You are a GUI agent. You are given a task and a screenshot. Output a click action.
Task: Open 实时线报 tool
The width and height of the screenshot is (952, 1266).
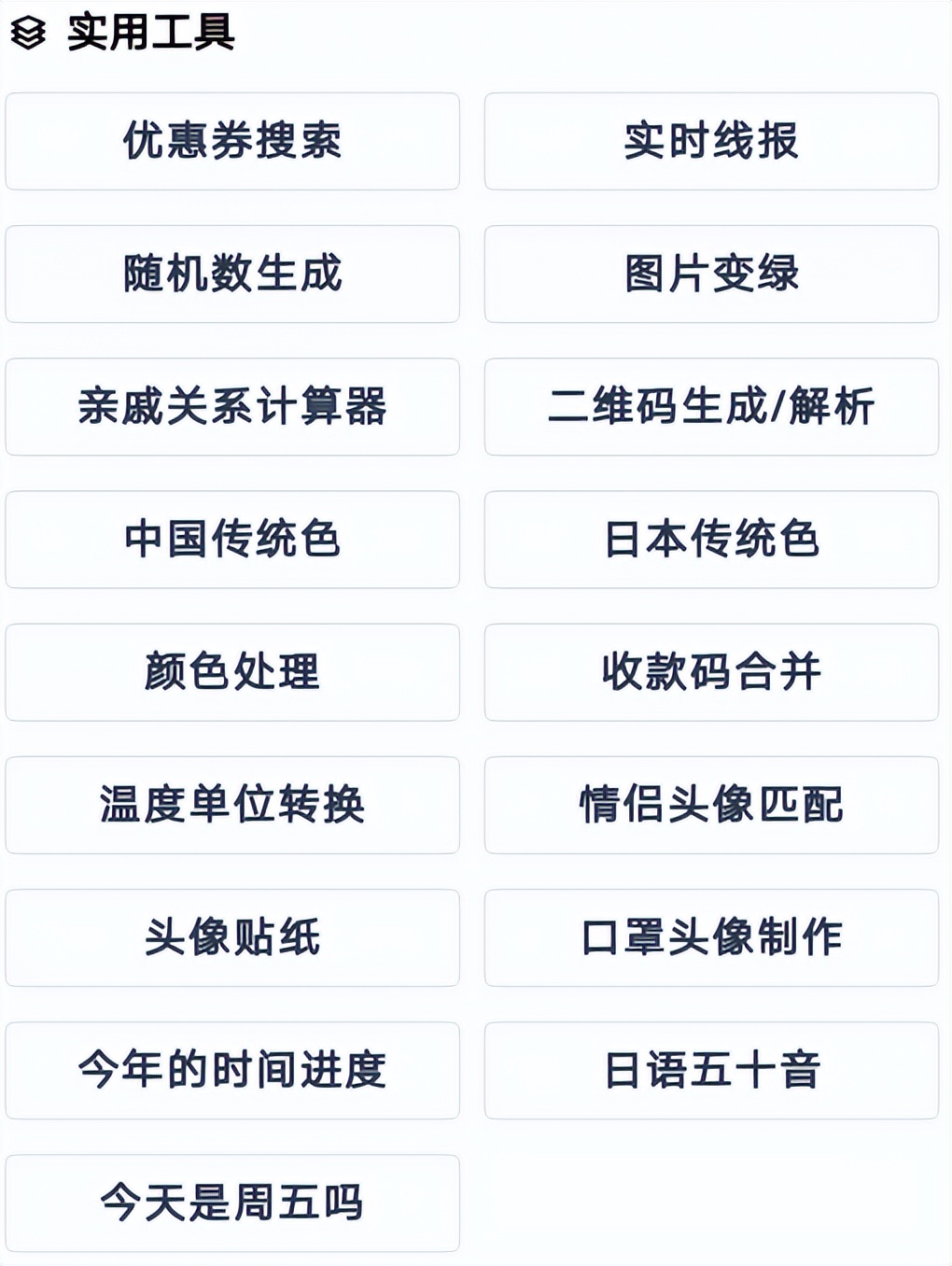point(711,141)
